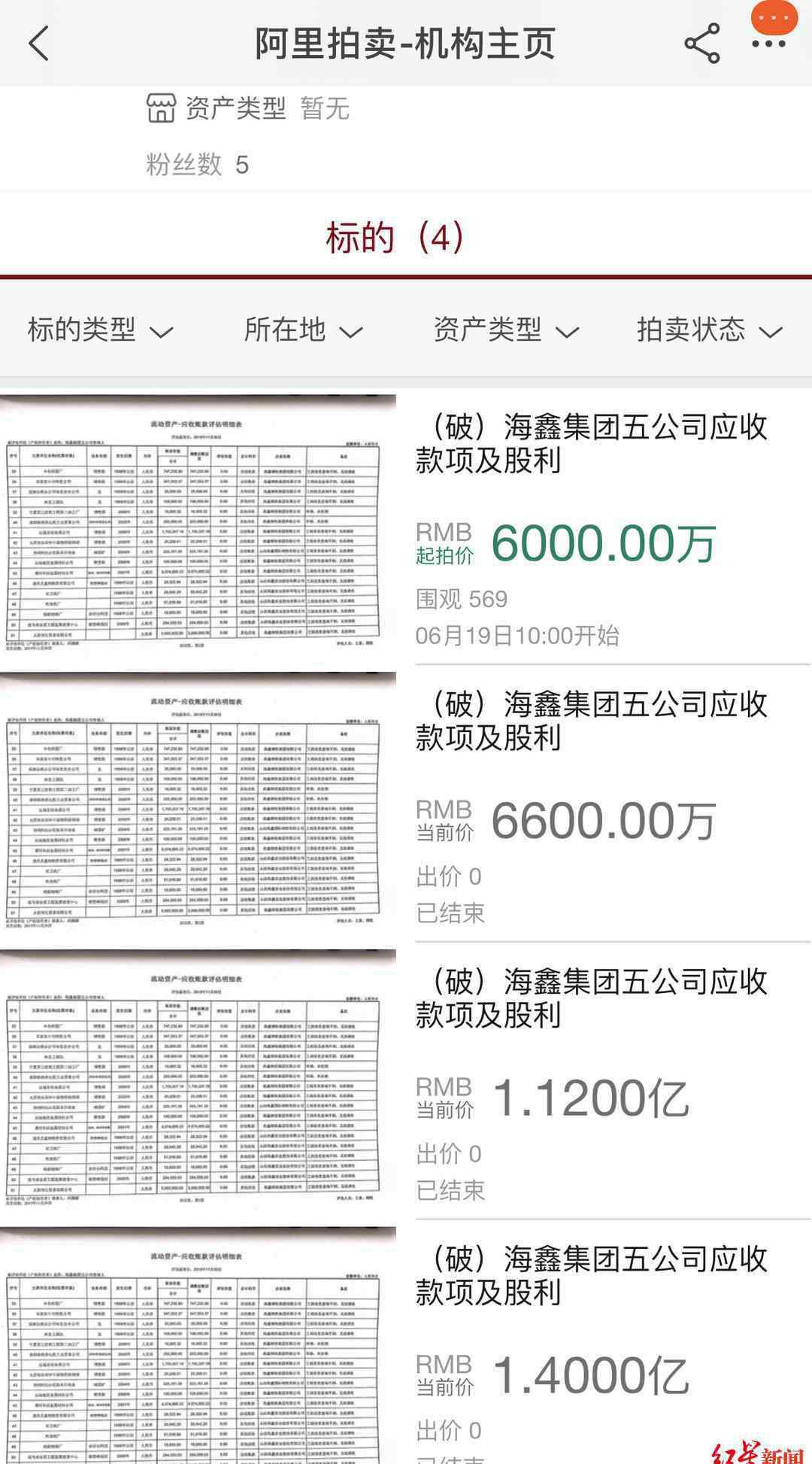
Task: Share this auction organization page
Action: (702, 43)
